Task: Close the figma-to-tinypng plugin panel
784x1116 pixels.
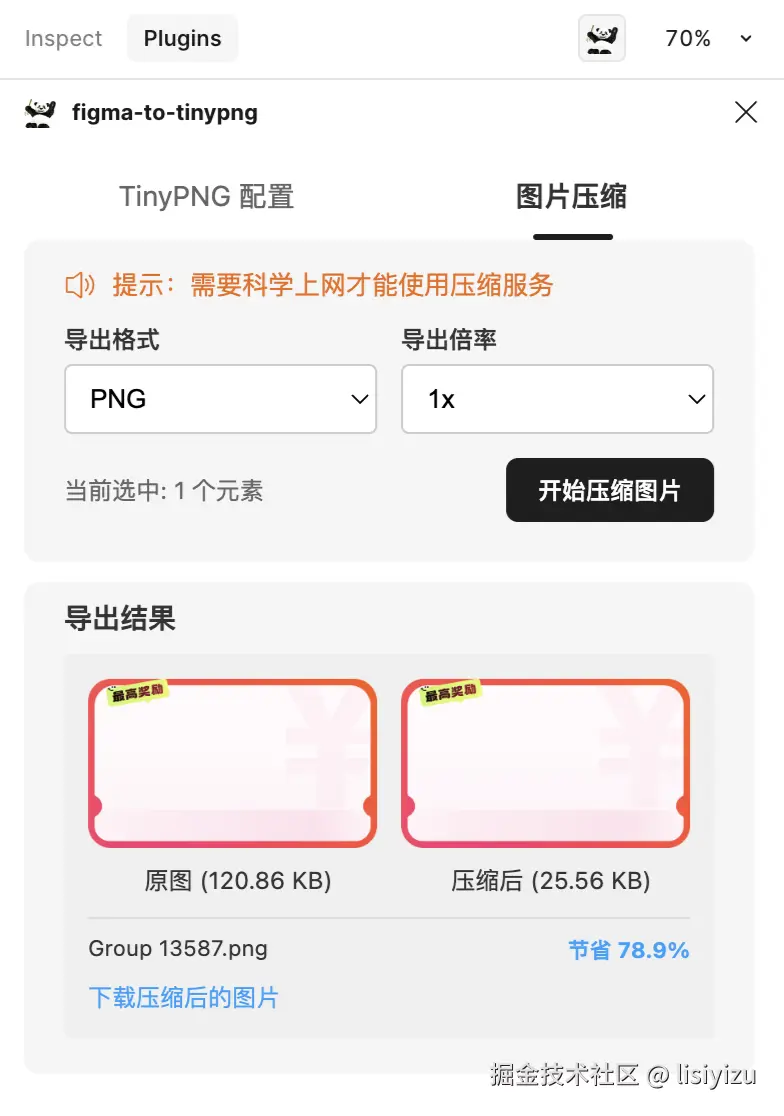Action: 746,112
